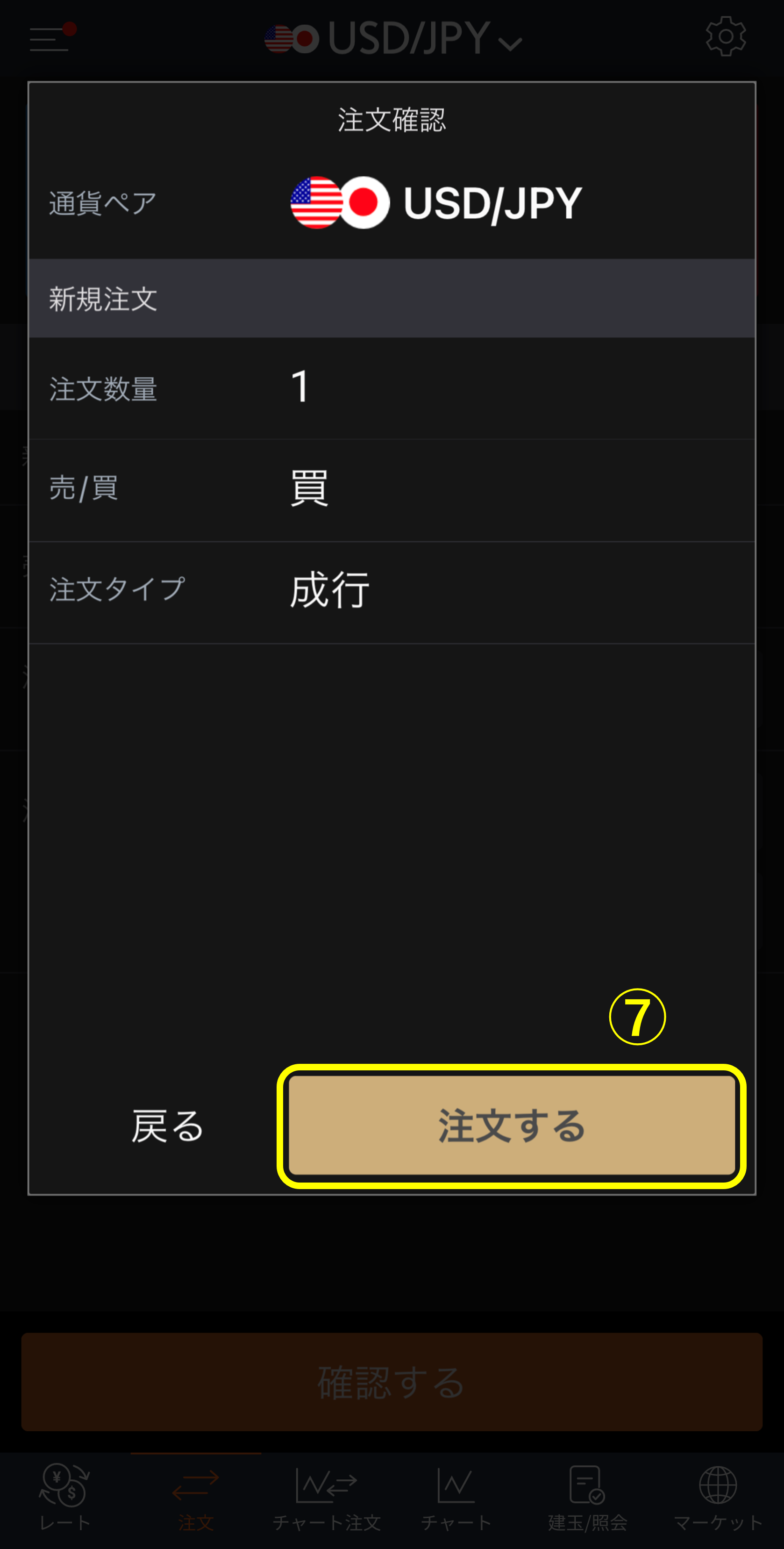Open the チャート注文 tab
The width and height of the screenshot is (784, 1549).
pos(327,1498)
